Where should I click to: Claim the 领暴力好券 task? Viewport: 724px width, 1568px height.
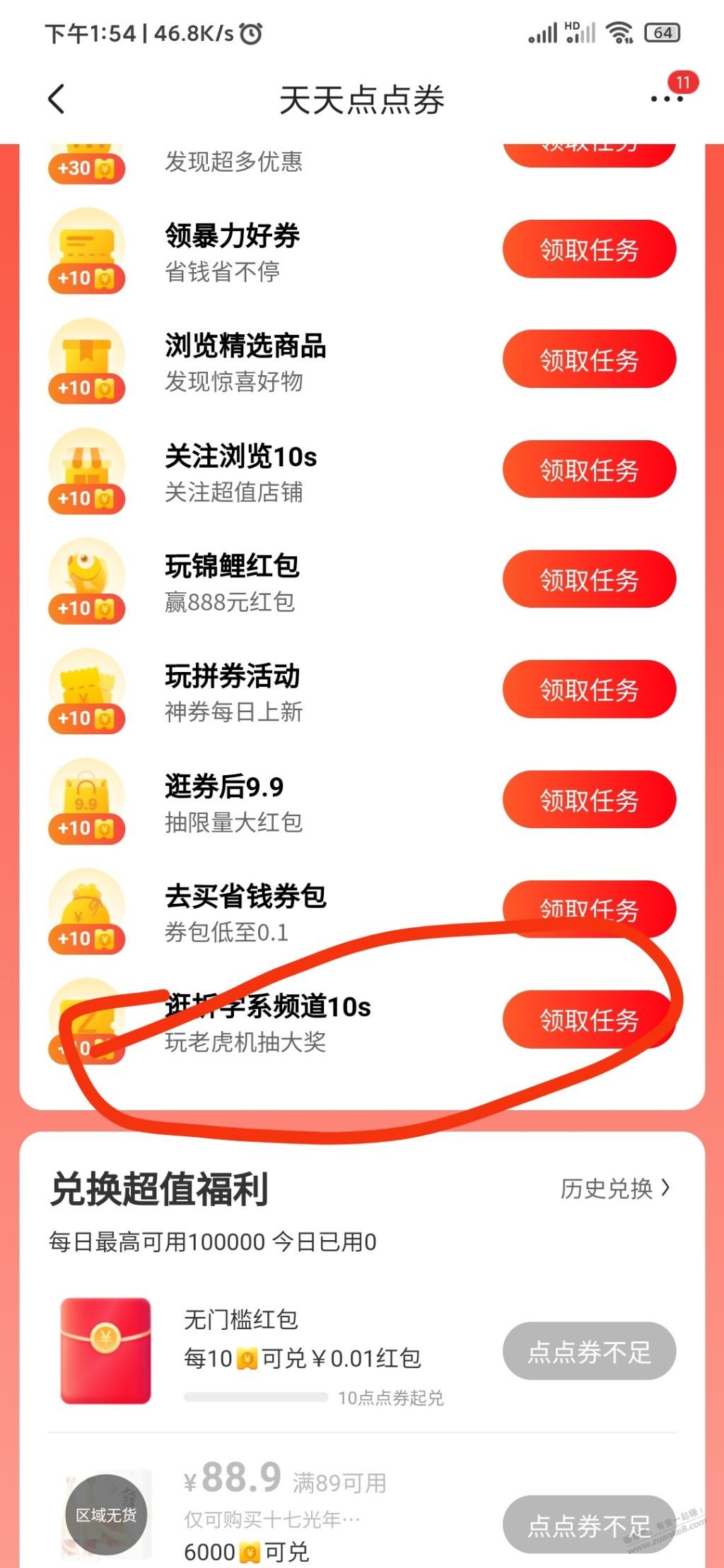[x=589, y=249]
